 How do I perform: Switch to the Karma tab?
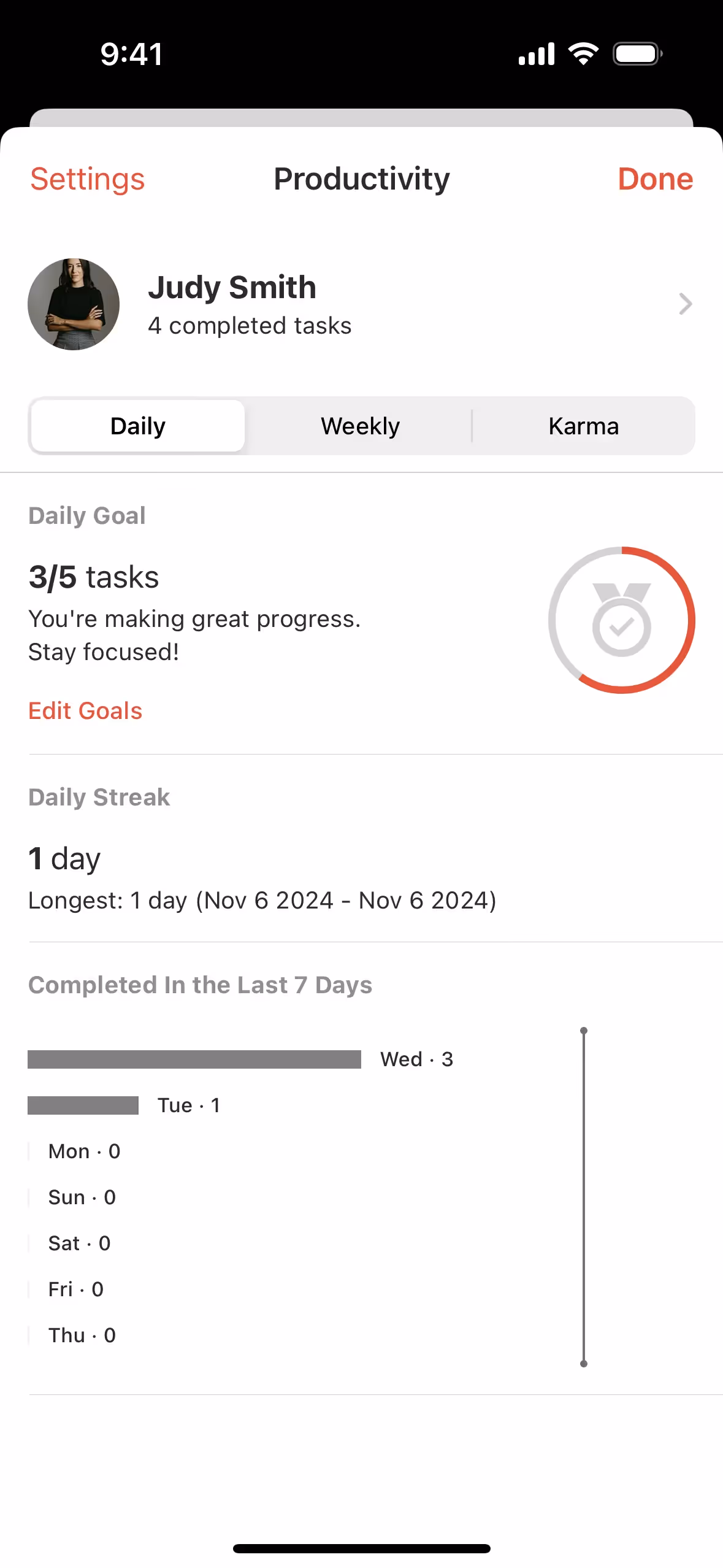[x=583, y=426]
